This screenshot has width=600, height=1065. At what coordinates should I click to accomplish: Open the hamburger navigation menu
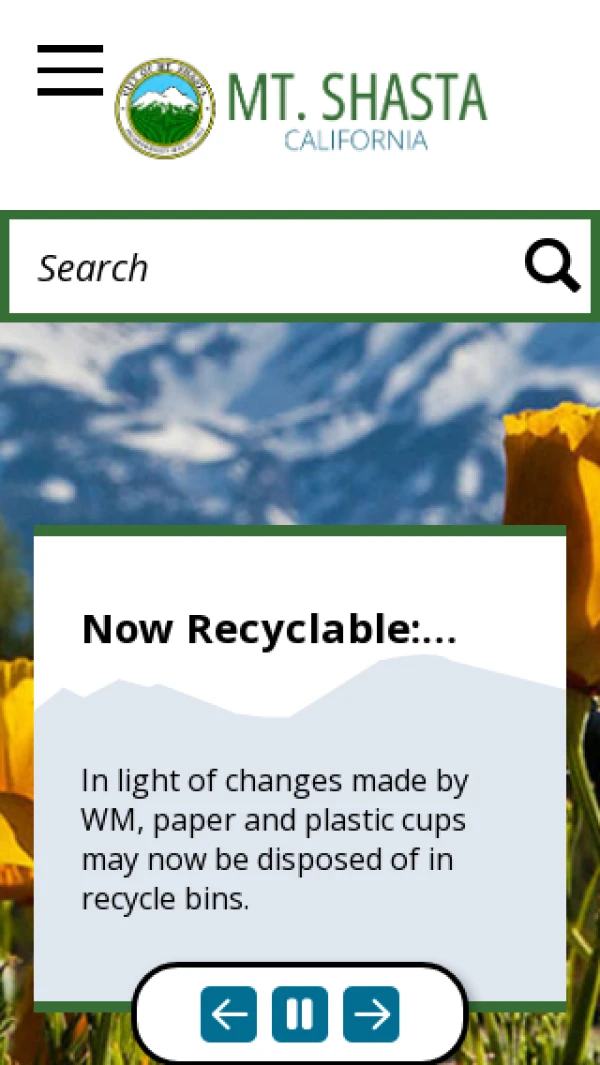point(70,70)
